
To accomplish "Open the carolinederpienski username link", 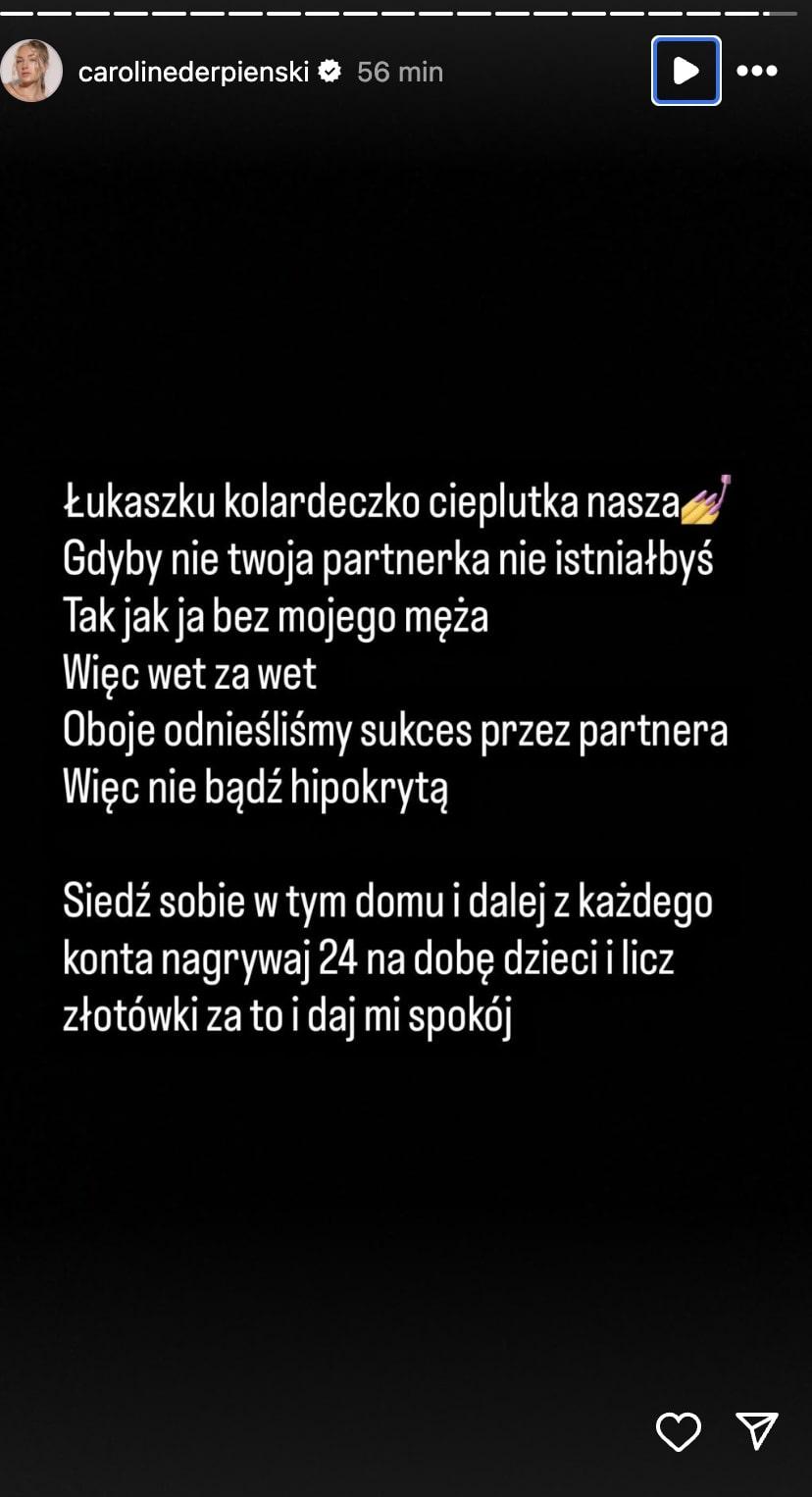I will [193, 72].
